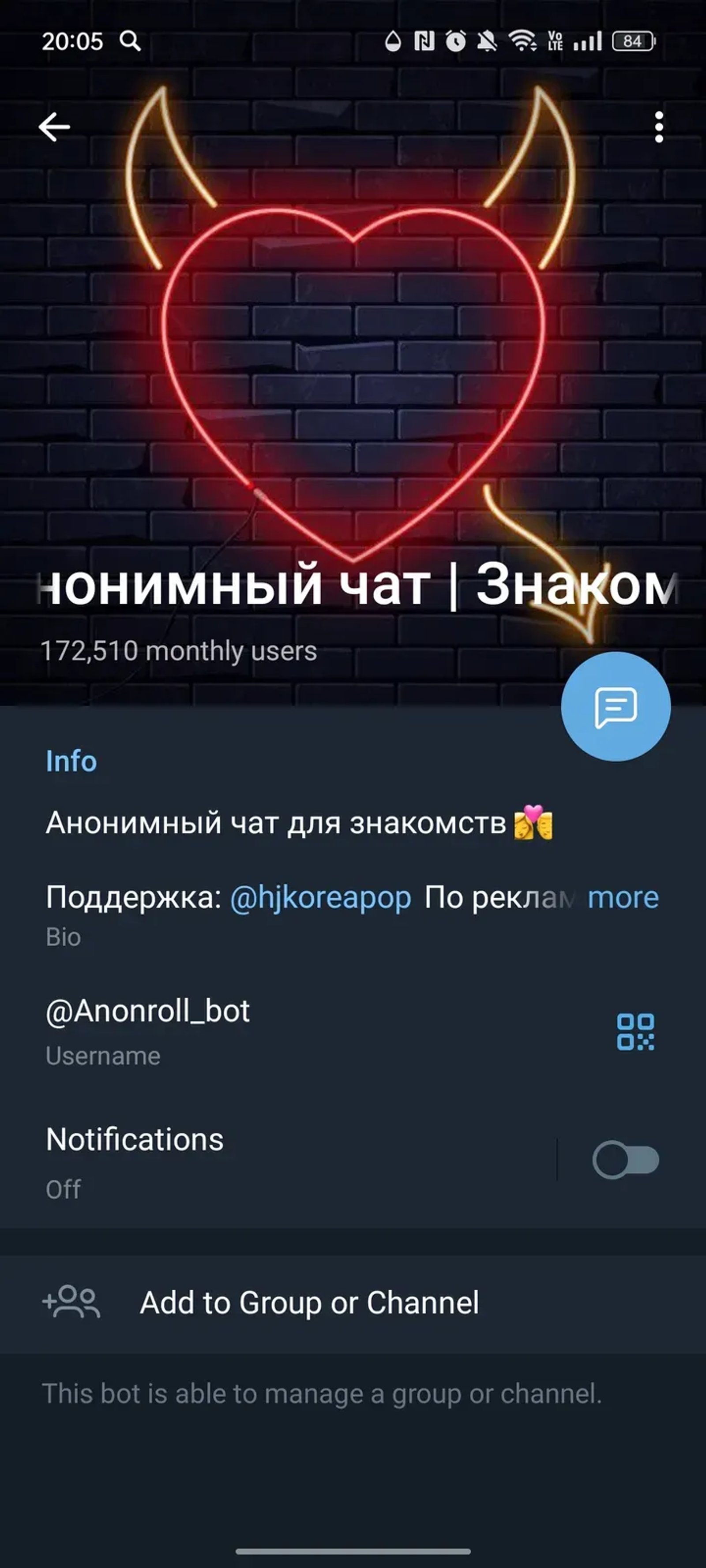The width and height of the screenshot is (706, 1568).
Task: Open the three-dot overflow menu
Action: (x=658, y=127)
